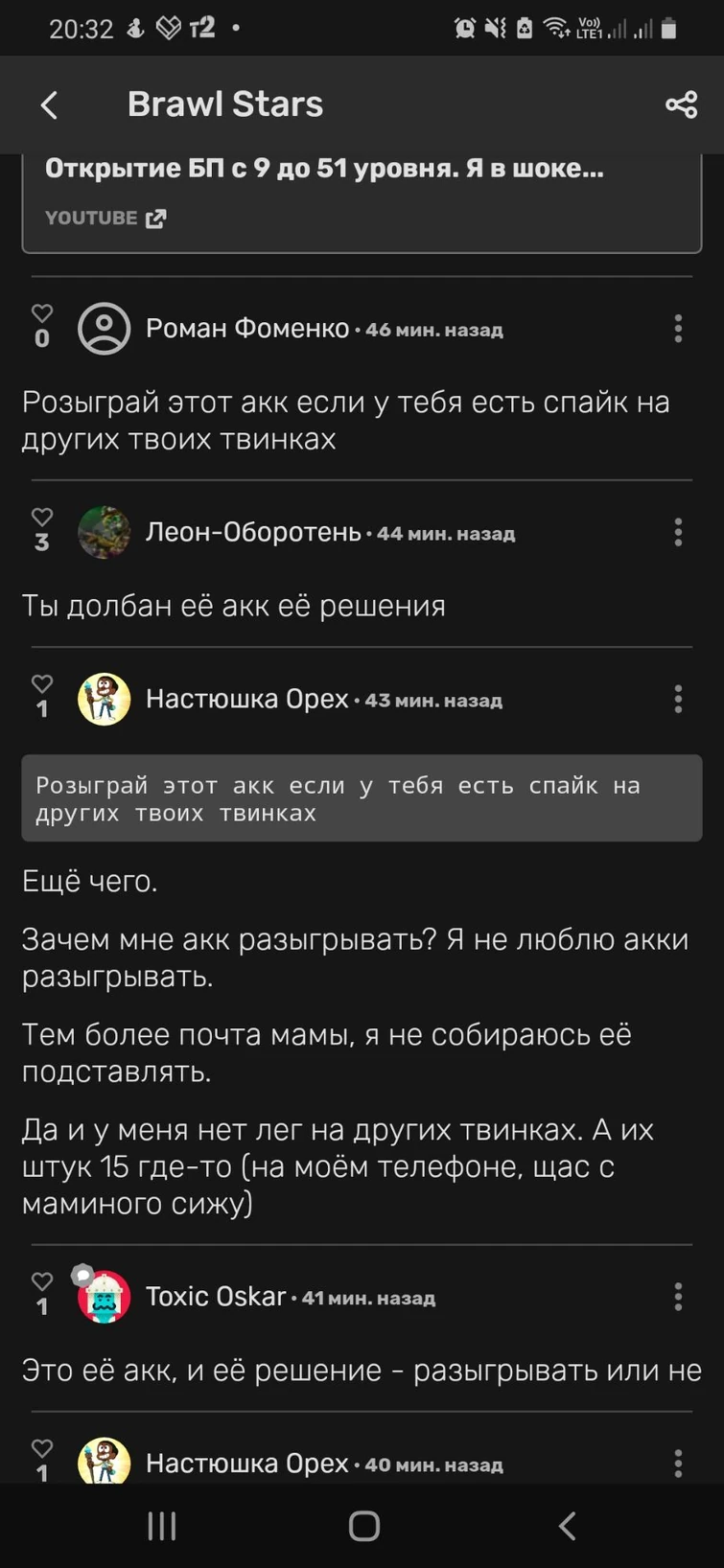Open options for Леон-Оборотень's comment

[x=678, y=533]
